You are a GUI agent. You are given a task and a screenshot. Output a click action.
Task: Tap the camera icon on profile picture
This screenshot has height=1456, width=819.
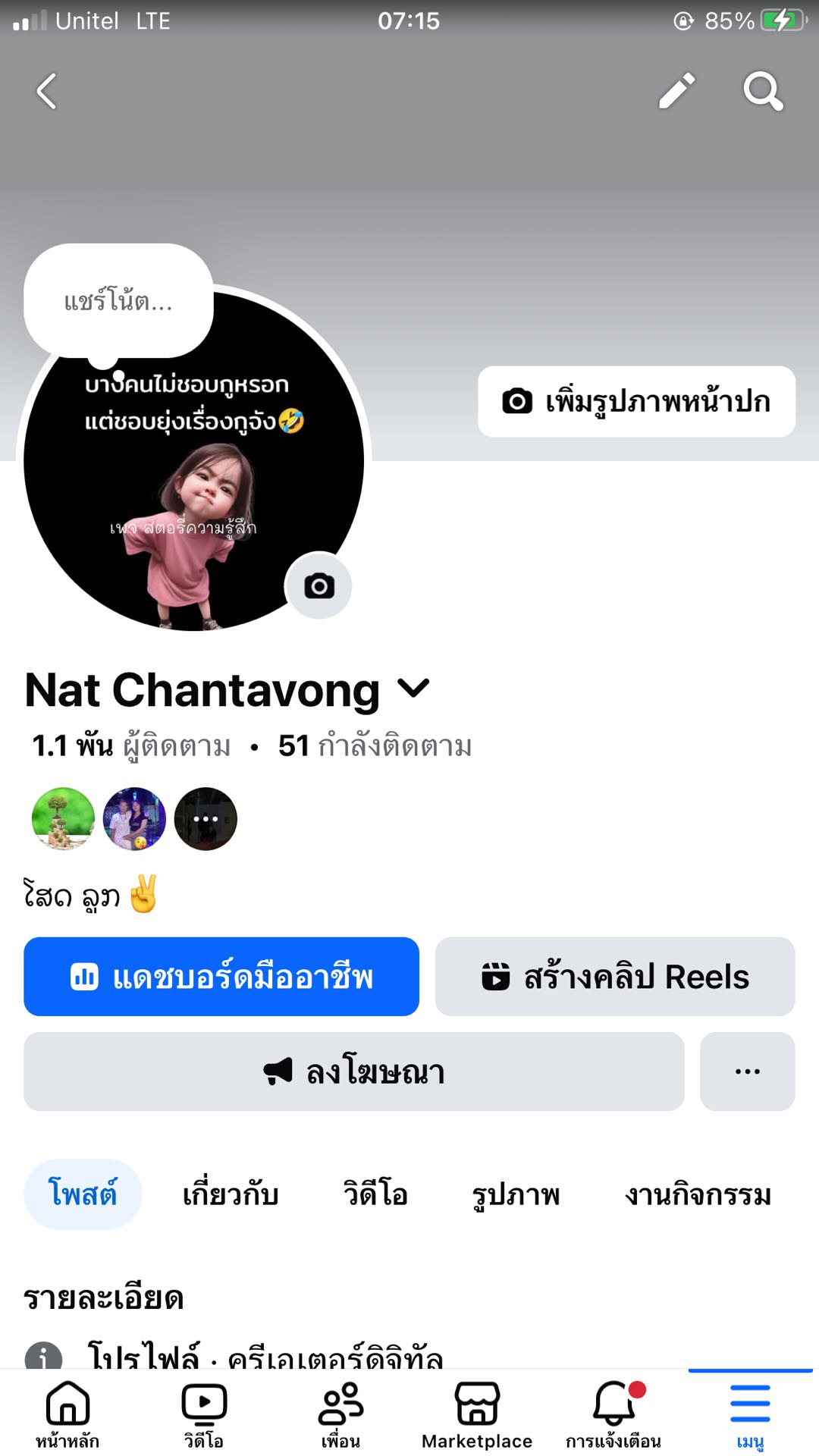coord(318,586)
